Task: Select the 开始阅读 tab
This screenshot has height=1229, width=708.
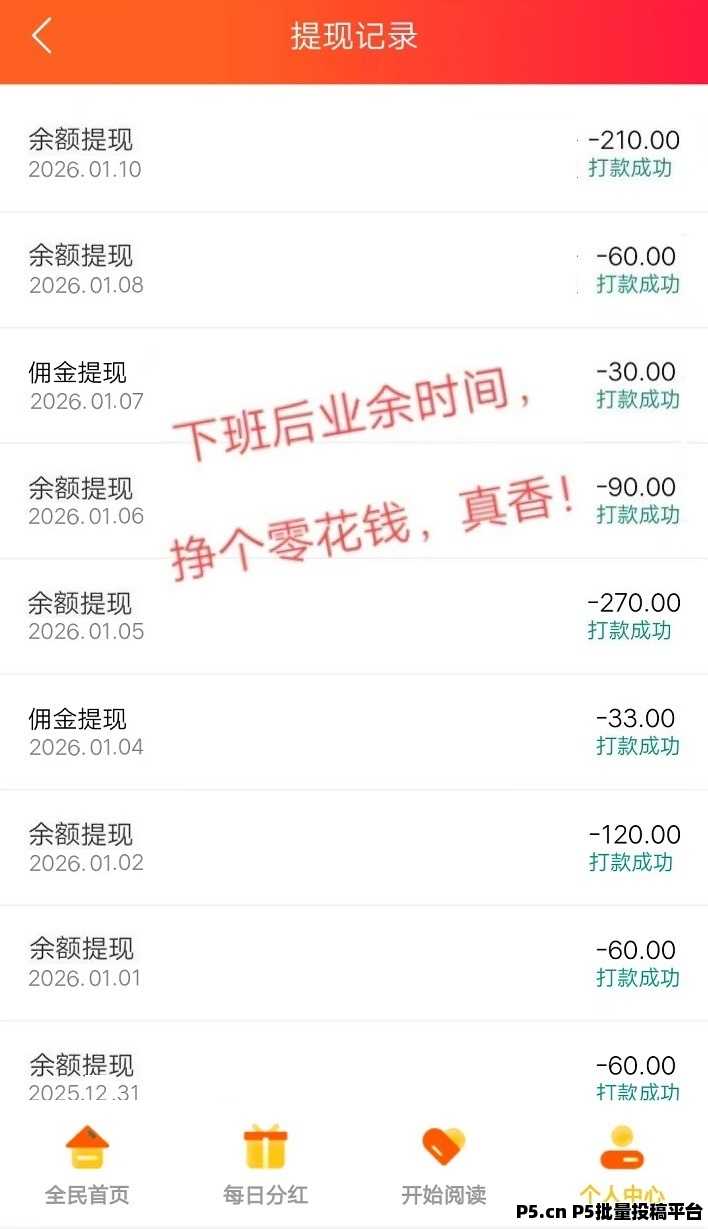Action: (x=443, y=1165)
